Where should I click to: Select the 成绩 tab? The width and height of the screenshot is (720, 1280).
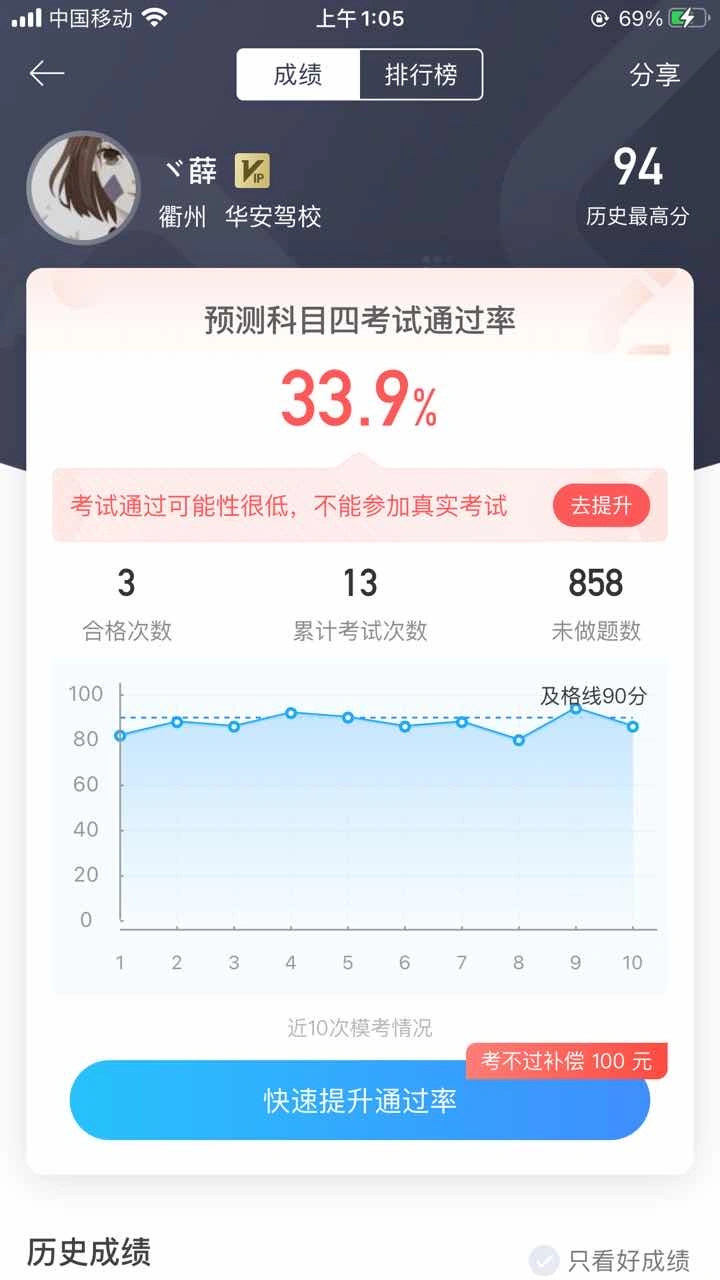point(297,75)
